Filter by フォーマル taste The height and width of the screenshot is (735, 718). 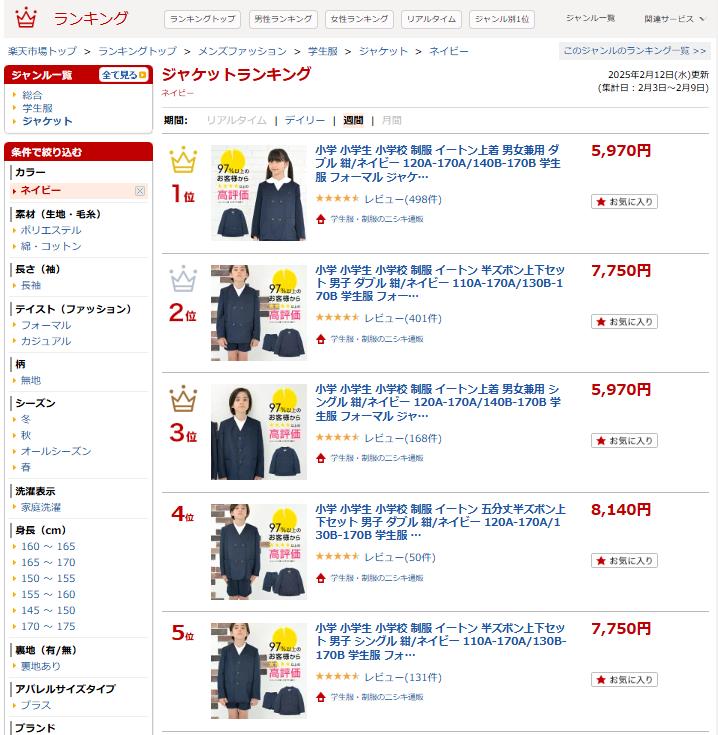(x=46, y=325)
